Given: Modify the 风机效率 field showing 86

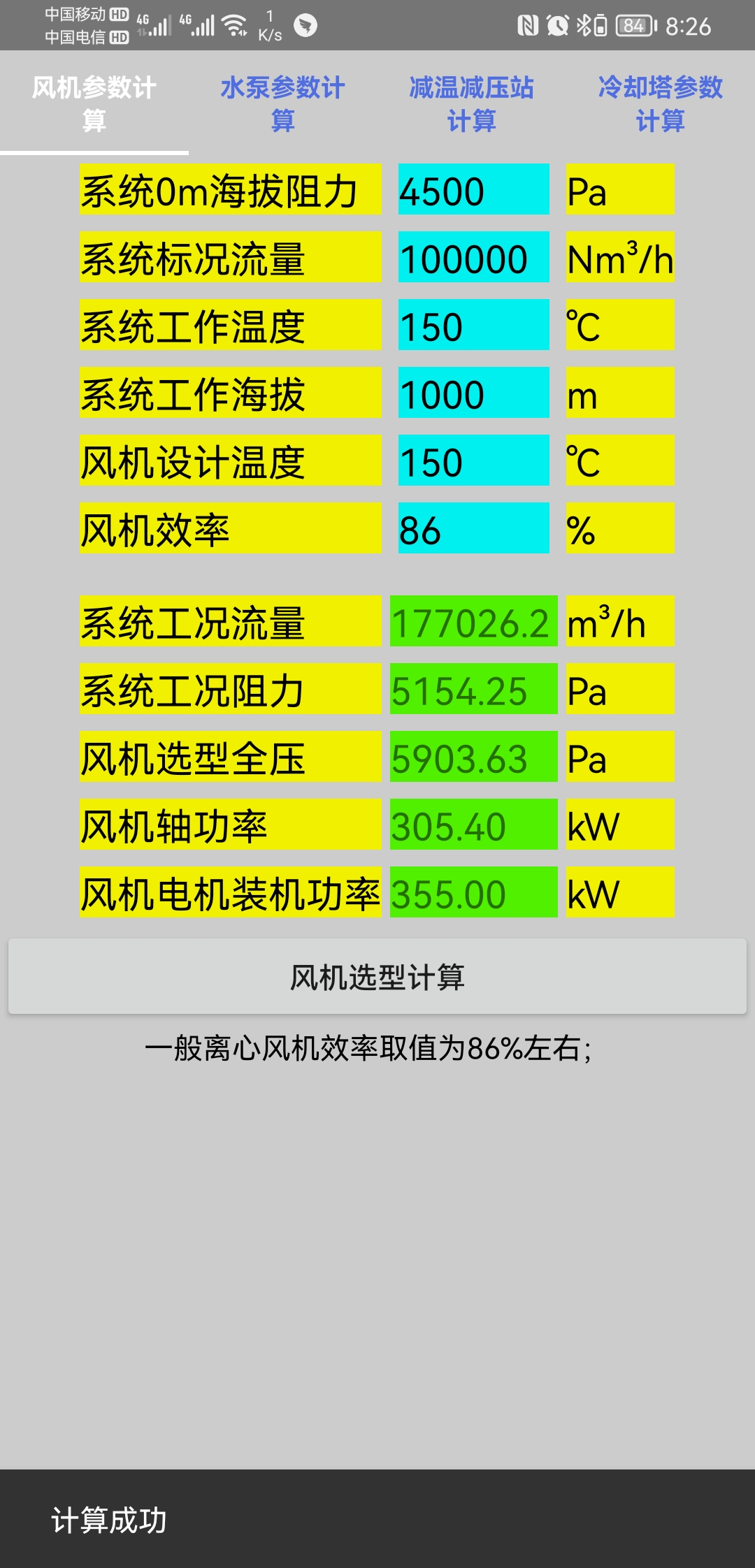Looking at the screenshot, I should point(474,528).
